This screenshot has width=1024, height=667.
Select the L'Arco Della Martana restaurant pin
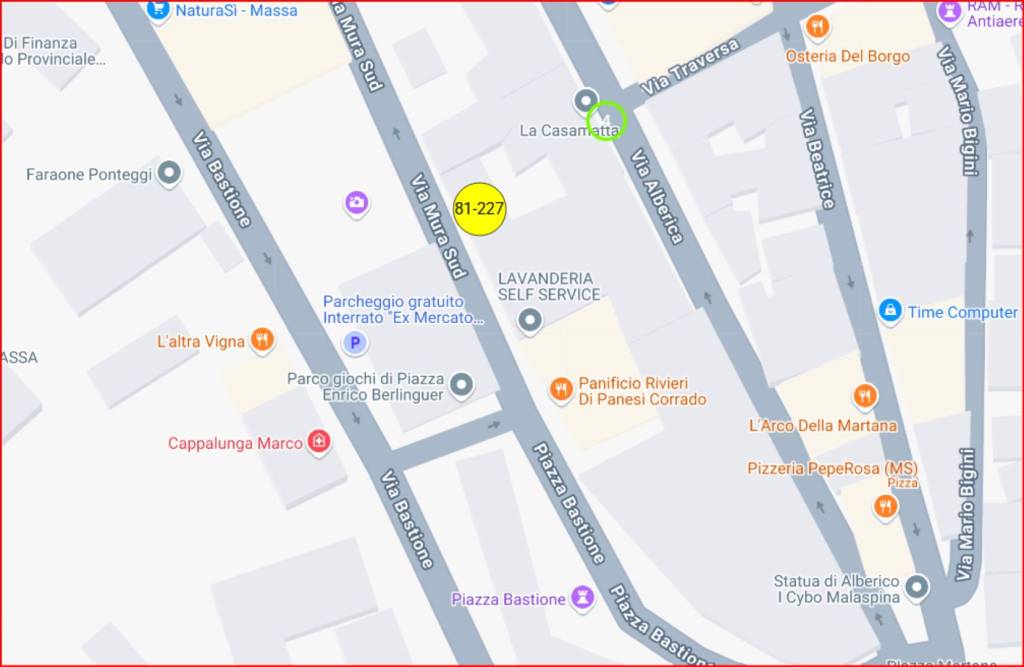point(866,396)
